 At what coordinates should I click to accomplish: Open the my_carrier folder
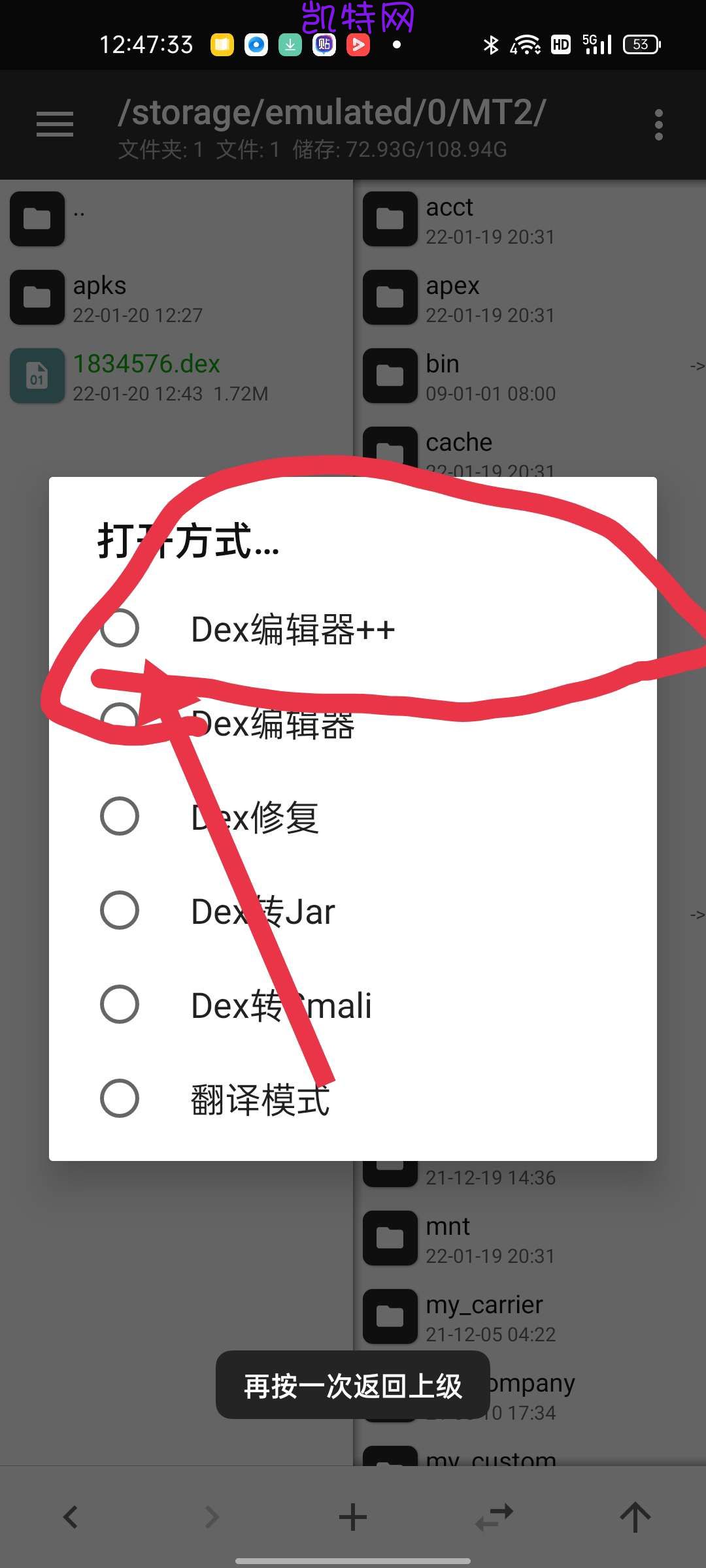coord(484,1317)
